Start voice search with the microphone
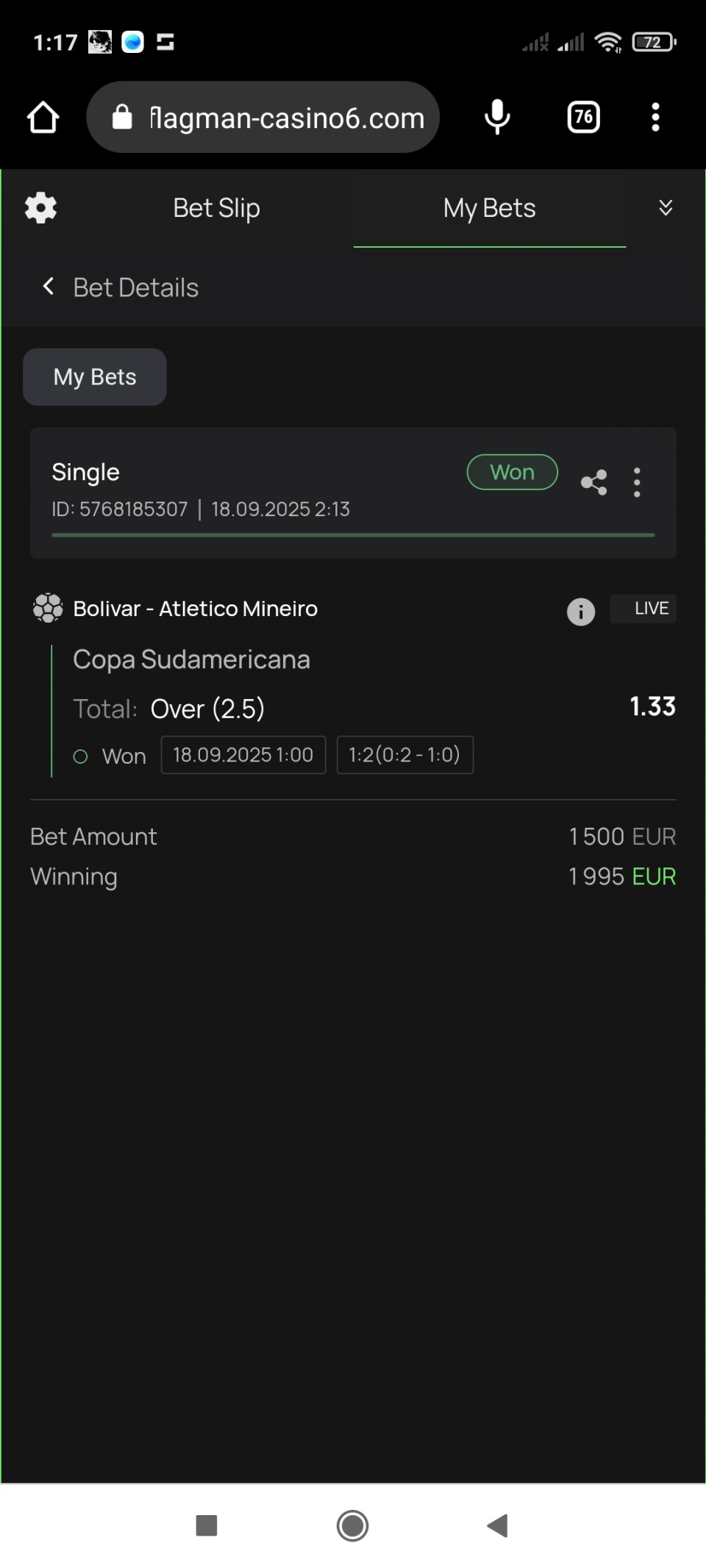This screenshot has height=1568, width=706. click(497, 118)
